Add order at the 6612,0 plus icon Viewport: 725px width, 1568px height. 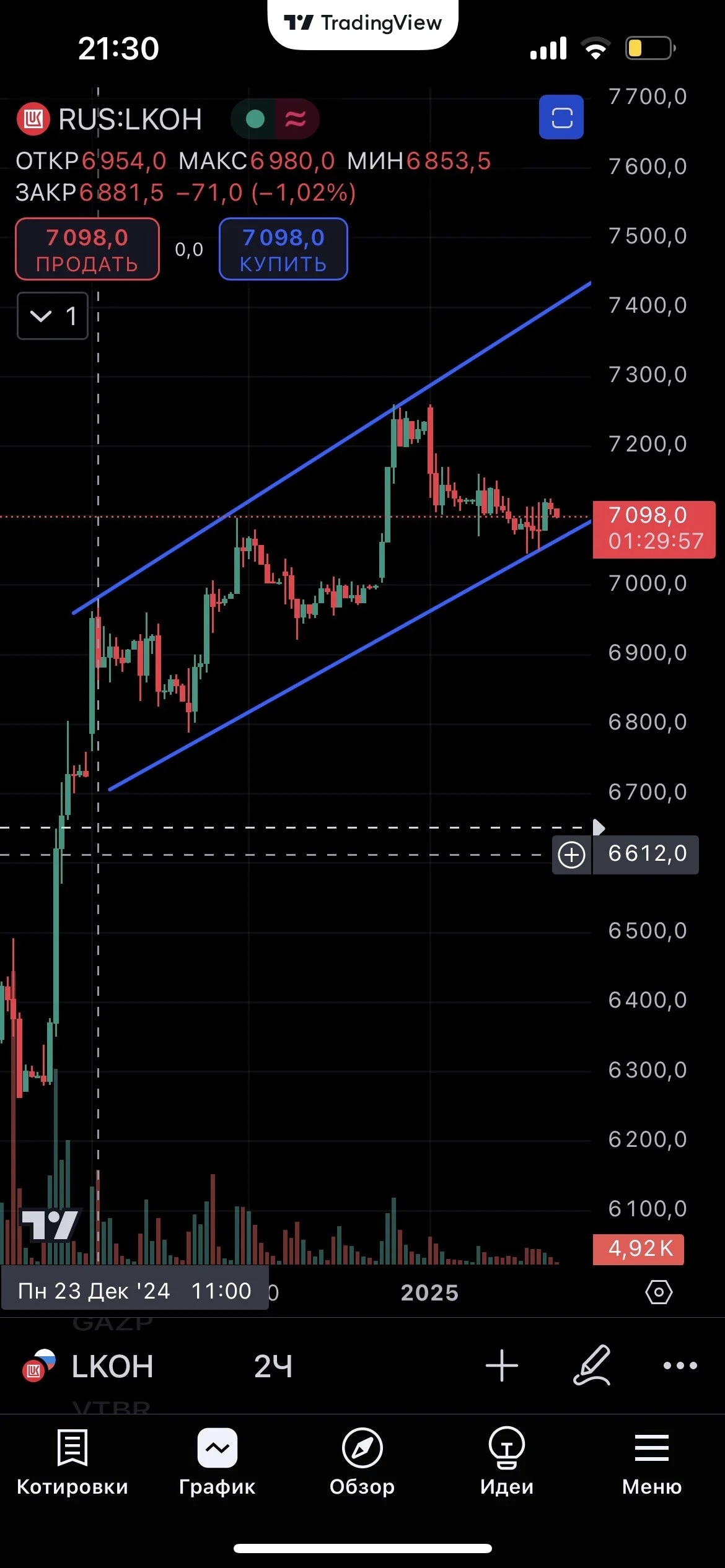coord(571,855)
